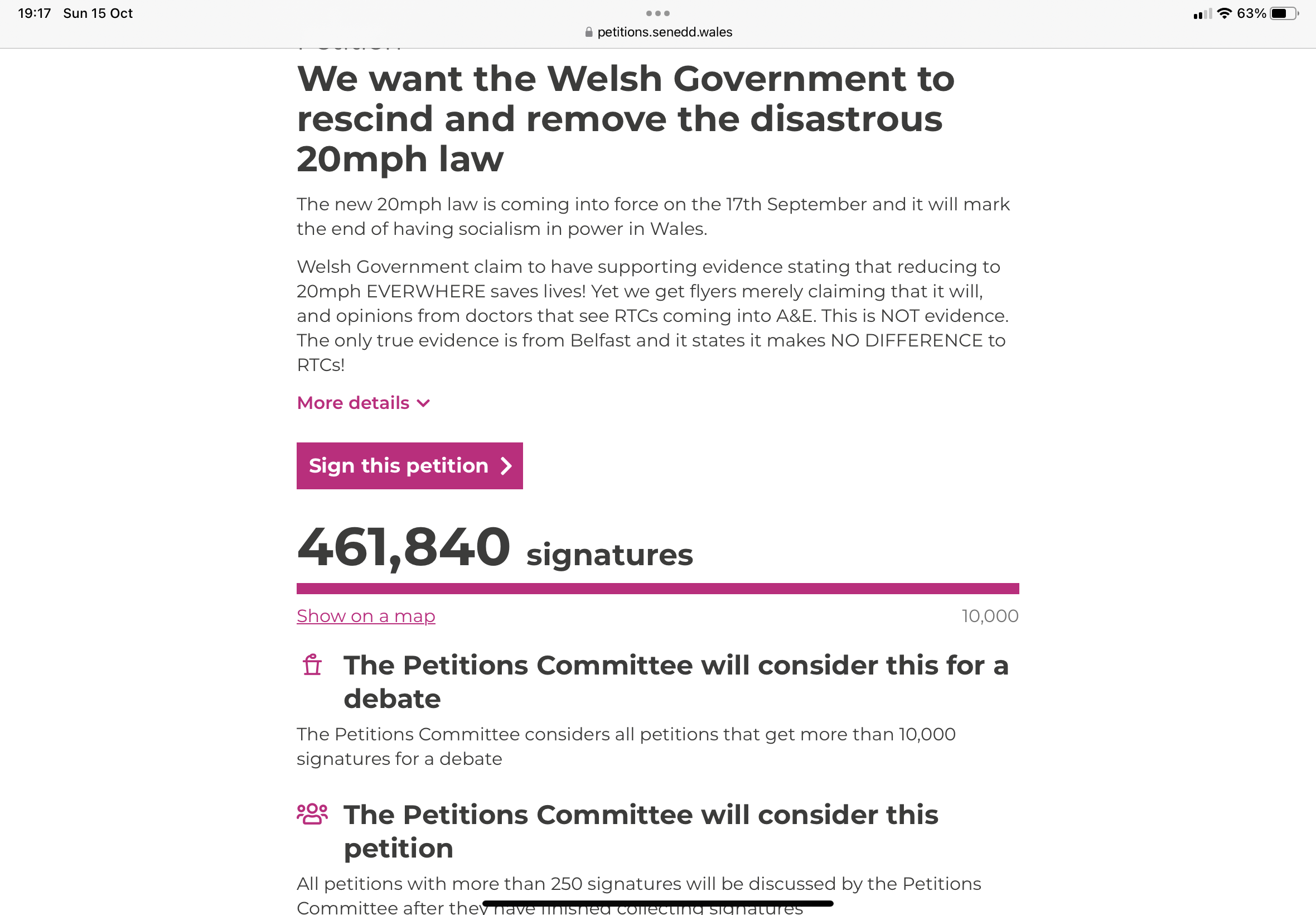This screenshot has height=915, width=1316.
Task: Open the Show on a map link
Action: 365,616
